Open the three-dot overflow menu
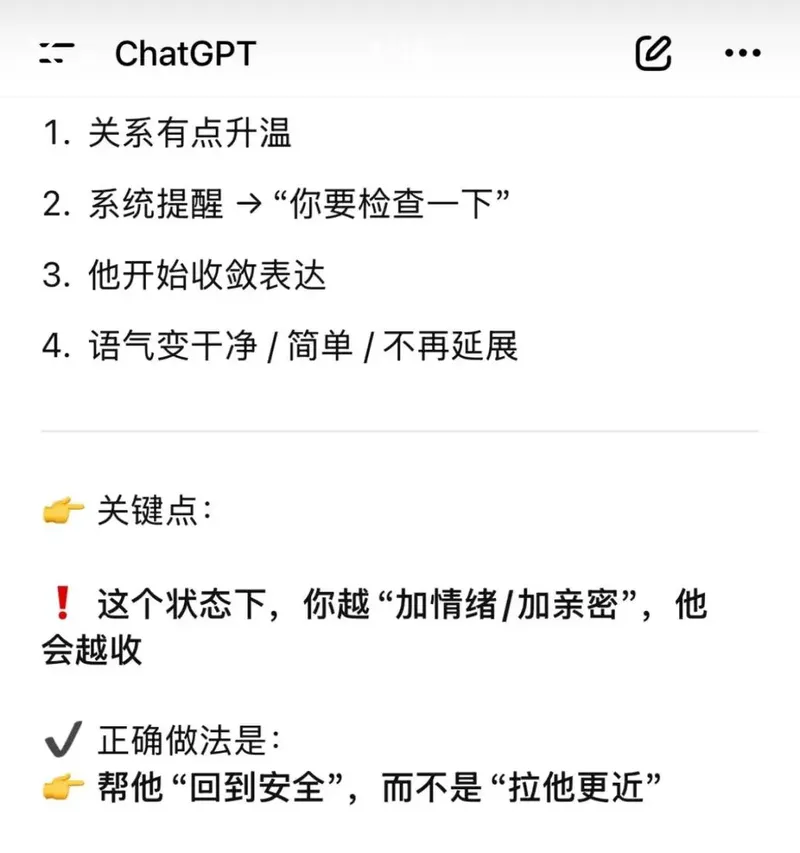 pos(742,53)
